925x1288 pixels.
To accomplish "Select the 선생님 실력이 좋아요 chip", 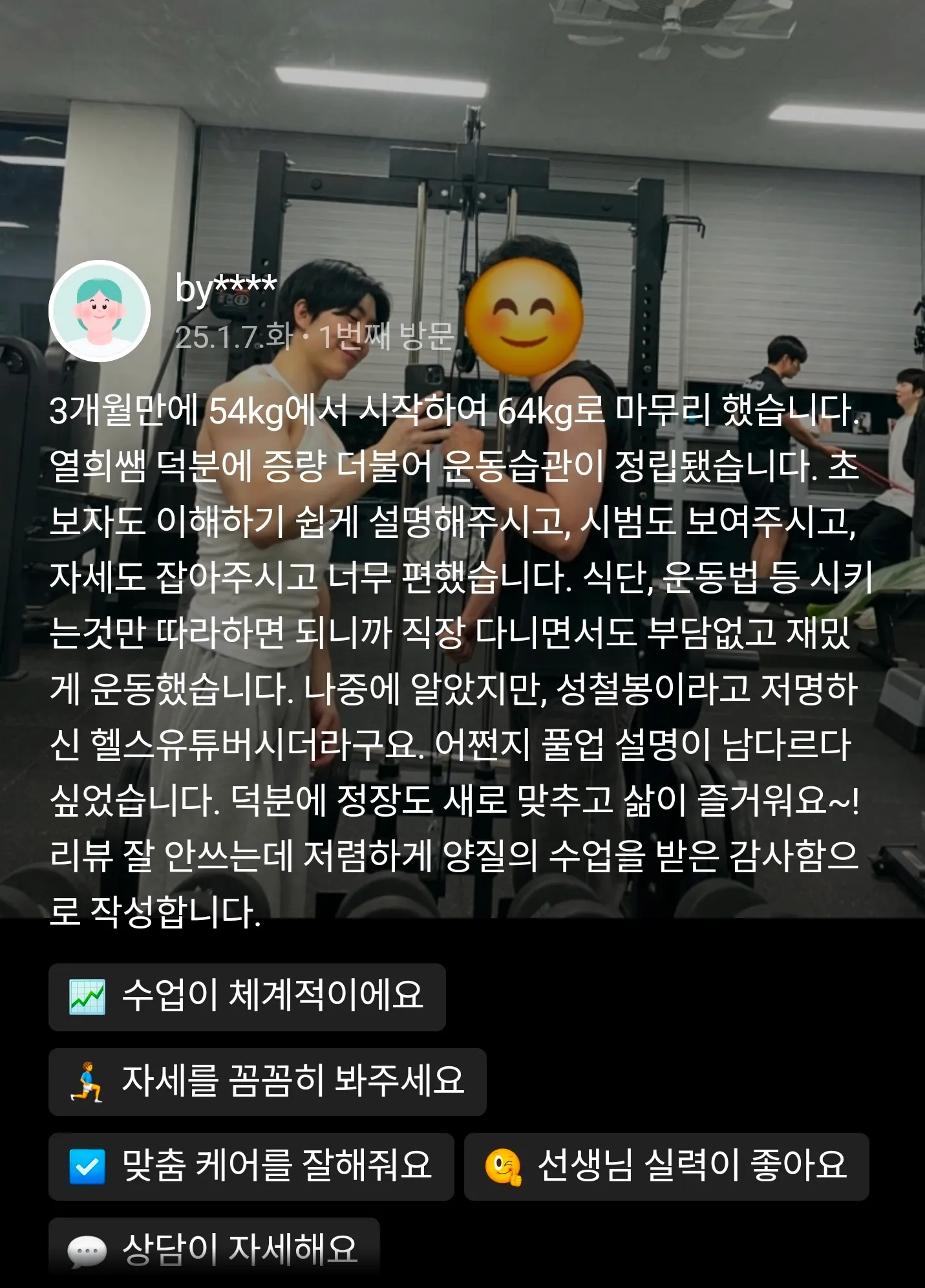I will 666,1166.
